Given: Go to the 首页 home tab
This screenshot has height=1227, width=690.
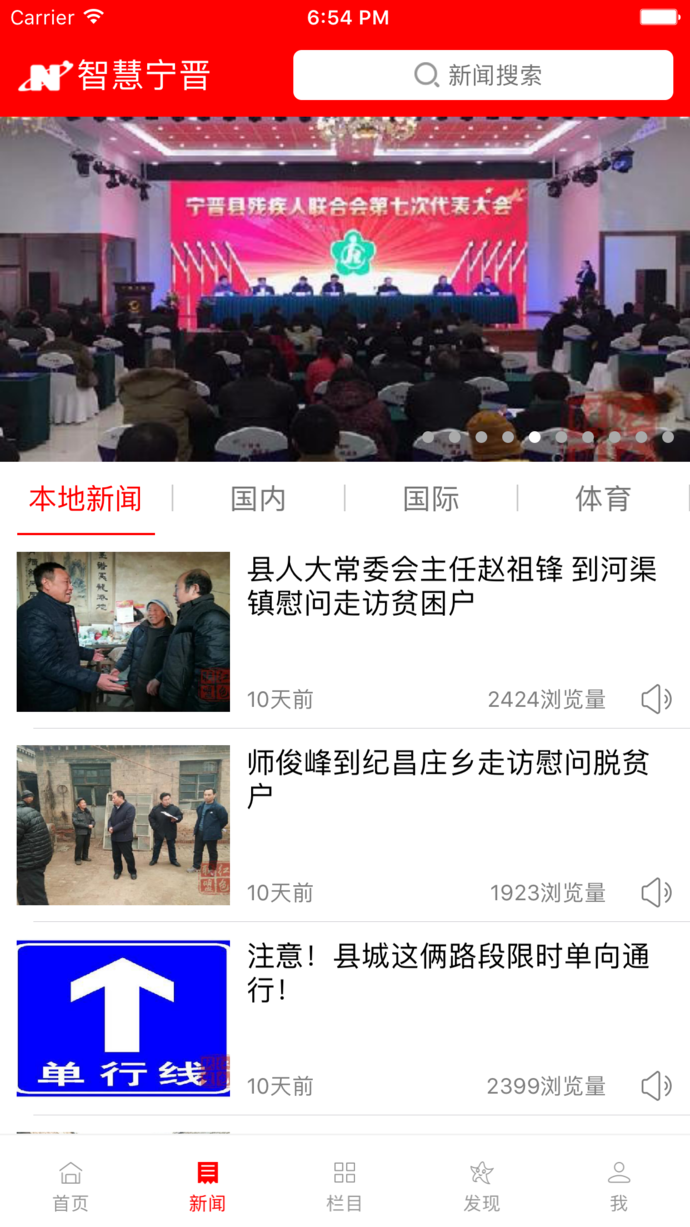Looking at the screenshot, I should [x=70, y=1185].
